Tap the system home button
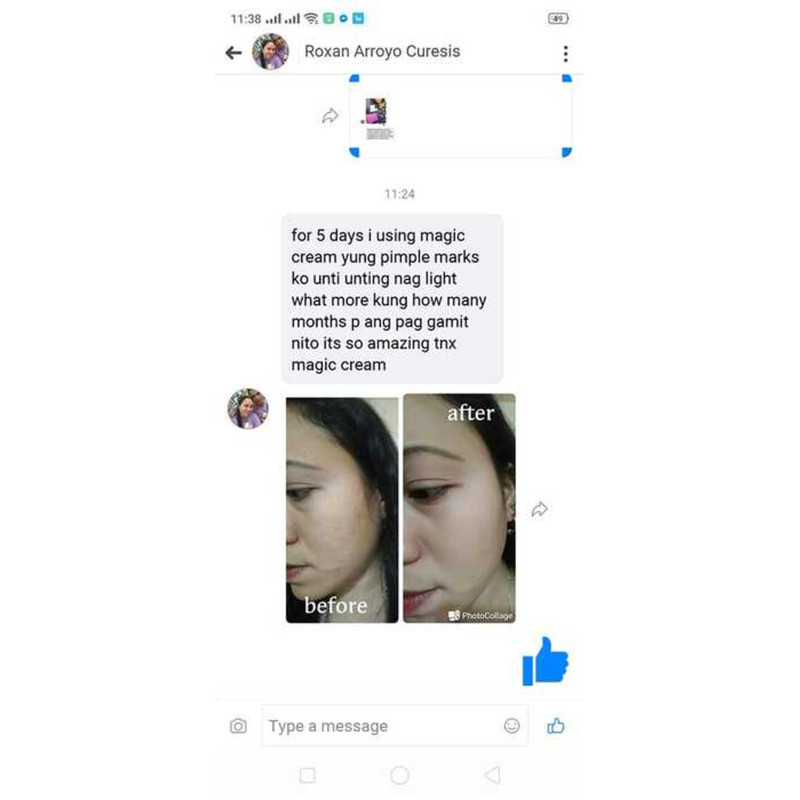This screenshot has width=800, height=800. 399,776
